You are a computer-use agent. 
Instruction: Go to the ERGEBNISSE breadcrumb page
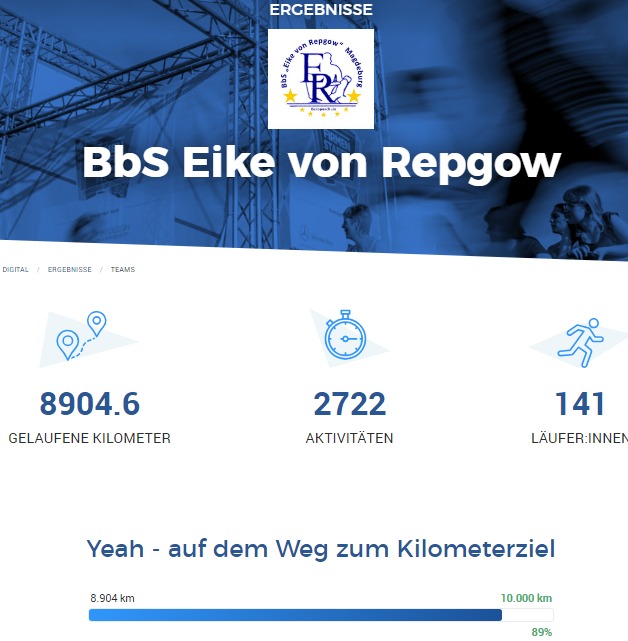pyautogui.click(x=69, y=270)
